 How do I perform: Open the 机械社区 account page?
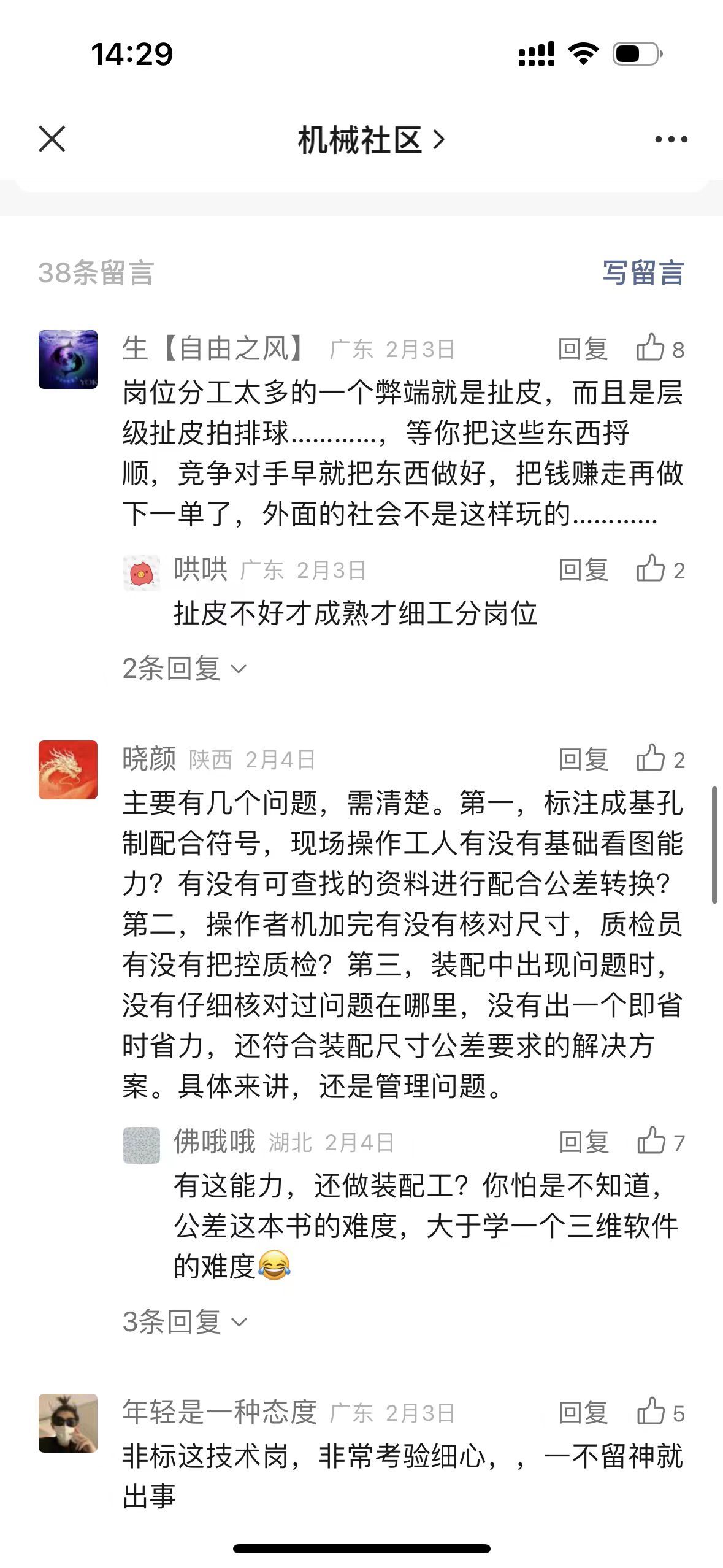point(370,140)
